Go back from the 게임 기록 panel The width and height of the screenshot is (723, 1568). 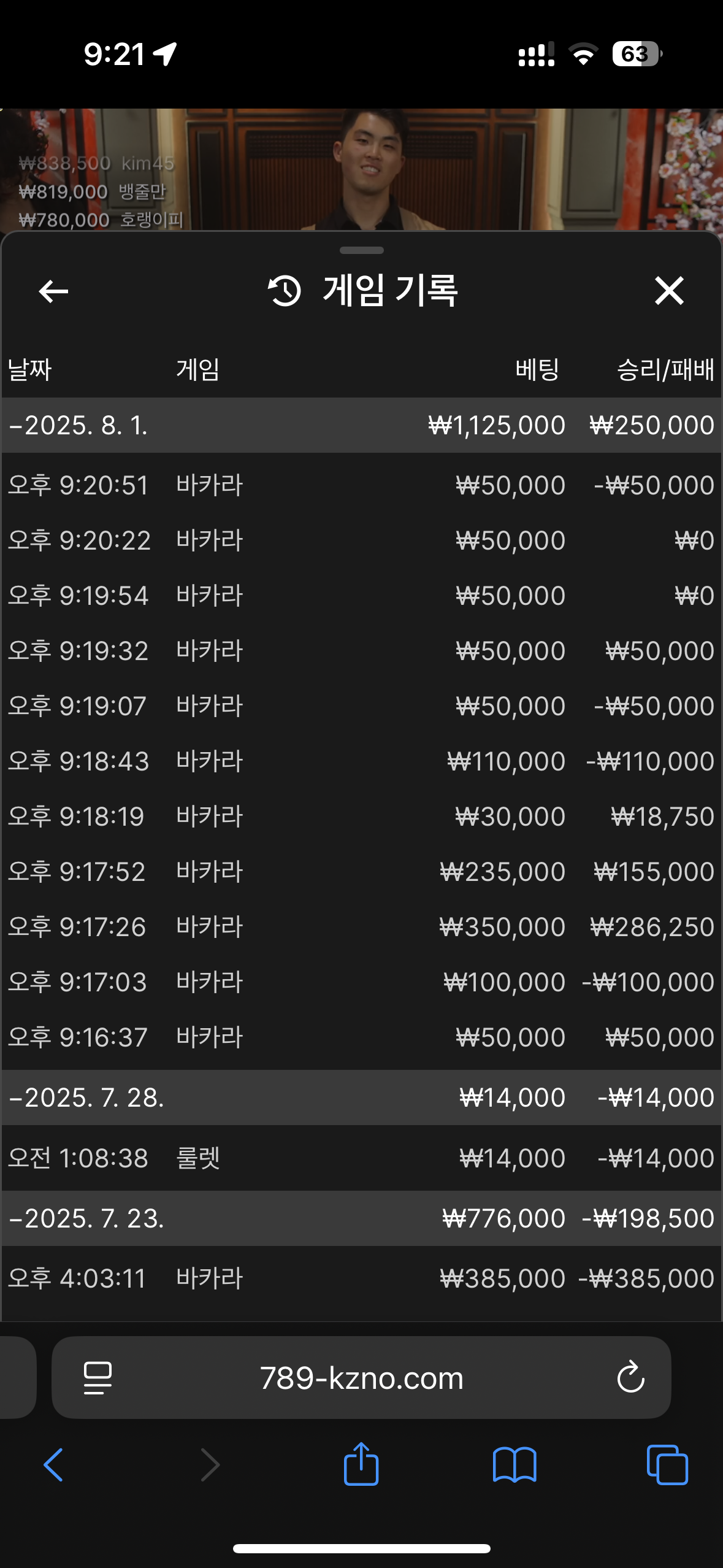pyautogui.click(x=53, y=291)
